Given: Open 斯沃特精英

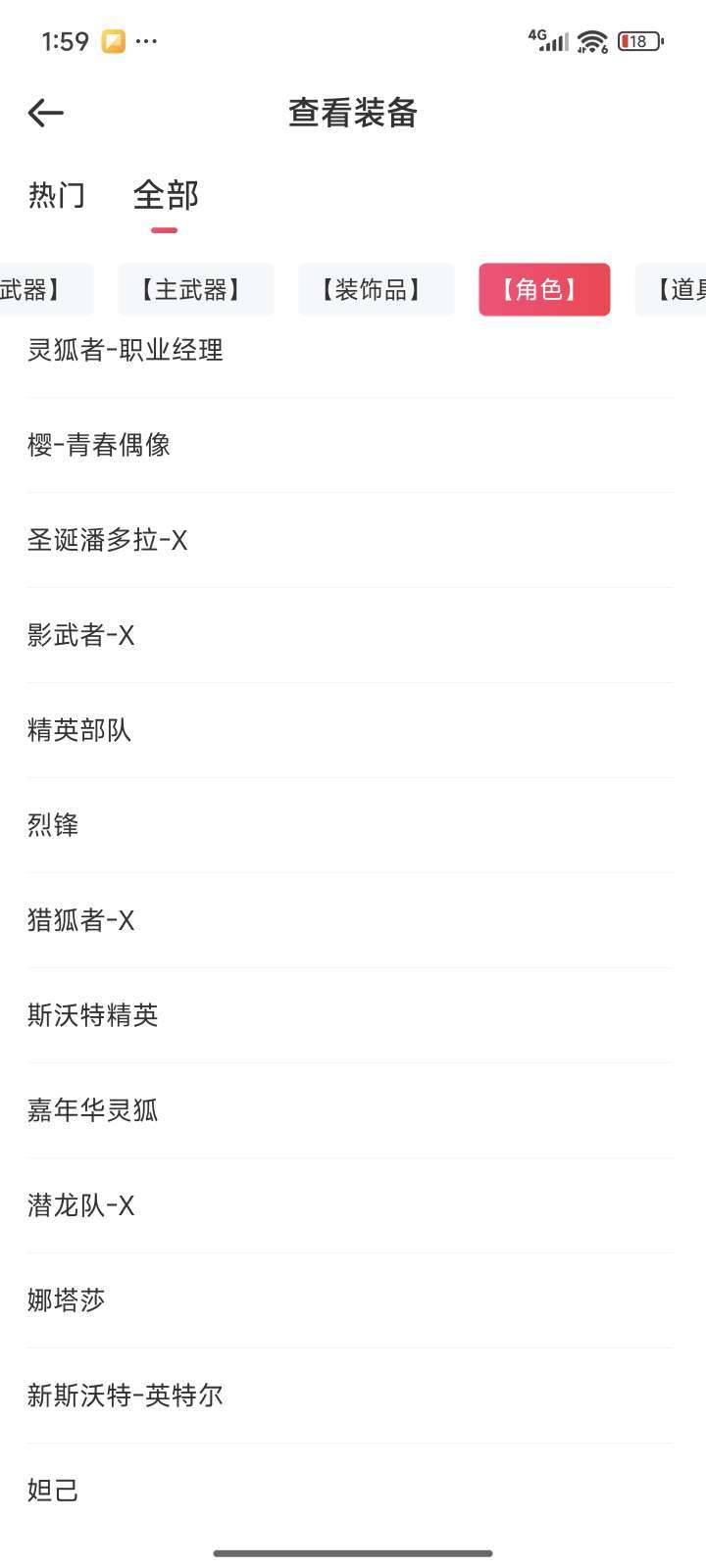Looking at the screenshot, I should pyautogui.click(x=93, y=1015).
